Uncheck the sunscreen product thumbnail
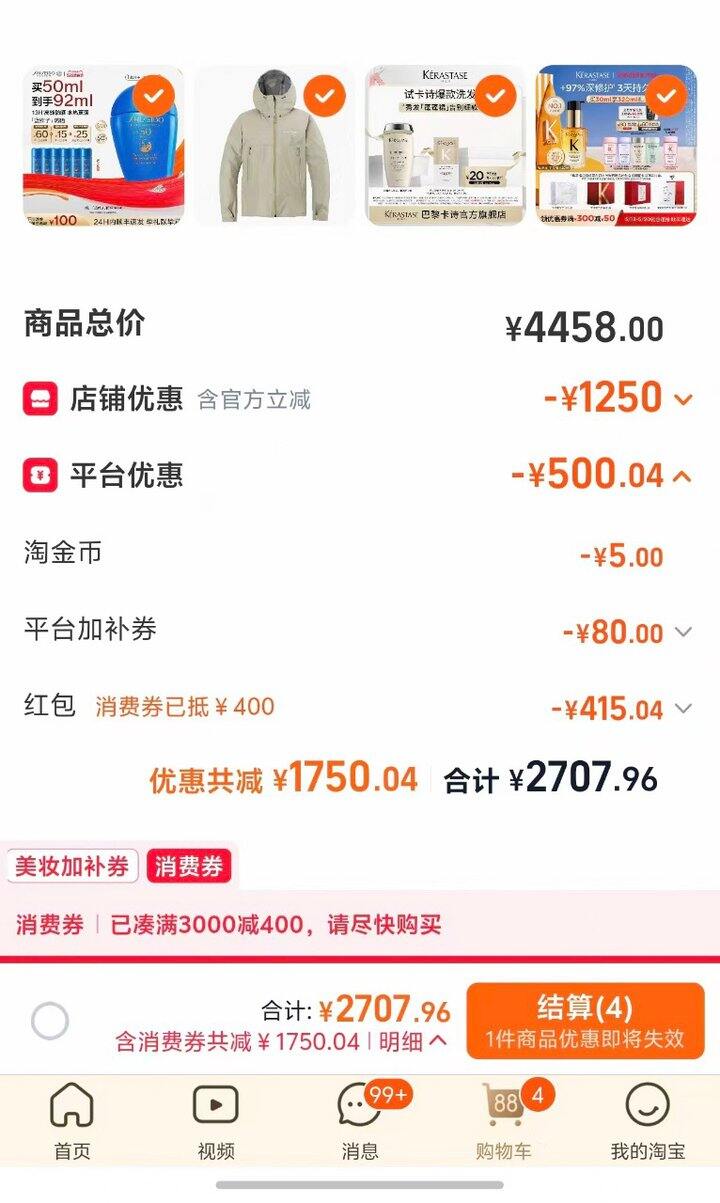This screenshot has width=720, height=1203. coord(154,96)
